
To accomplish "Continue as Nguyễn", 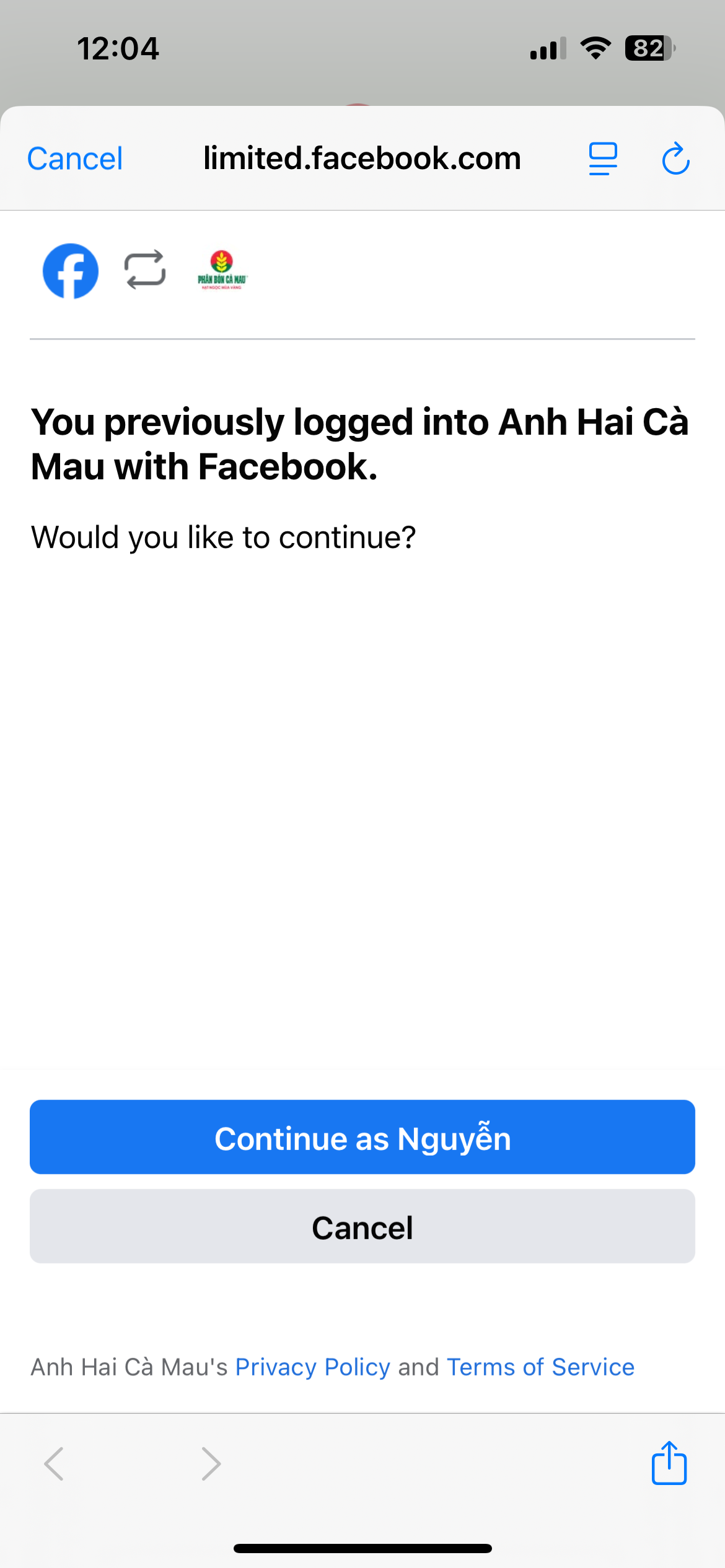I will [x=362, y=1137].
